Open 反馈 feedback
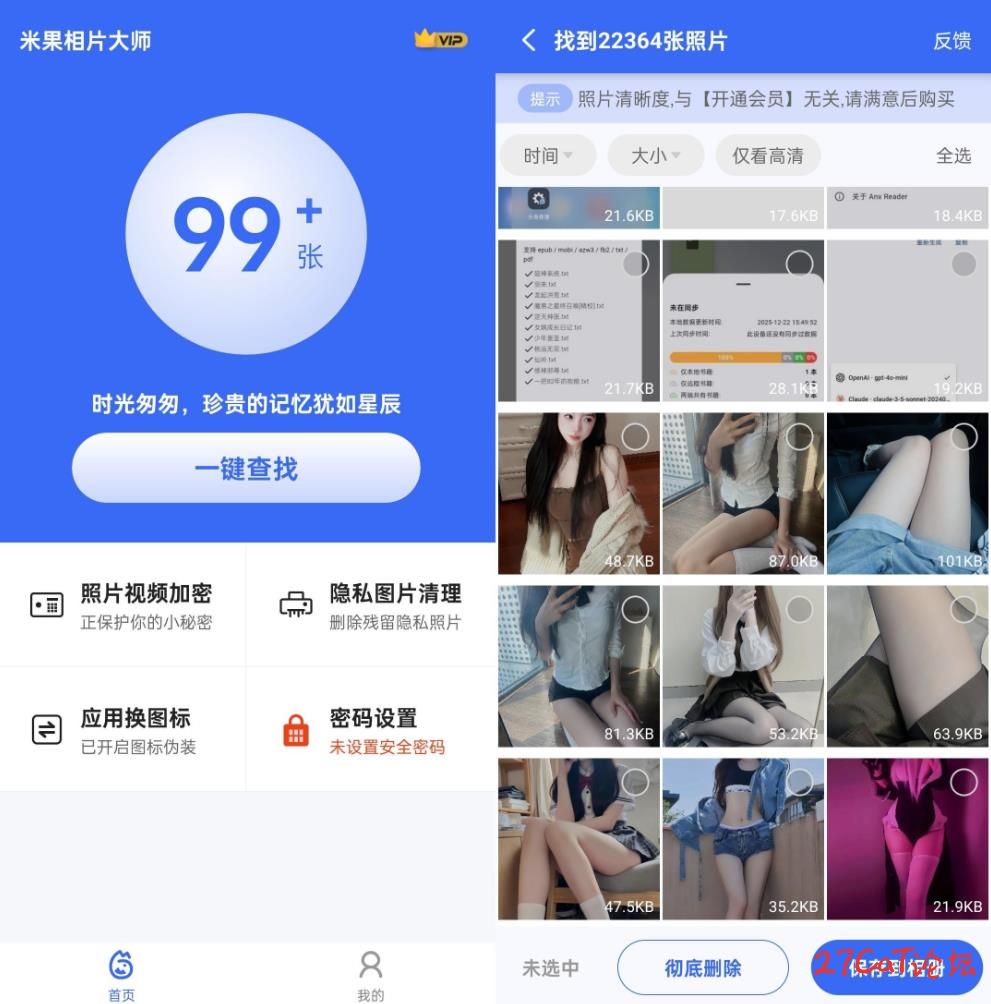The image size is (991, 1004). click(951, 41)
